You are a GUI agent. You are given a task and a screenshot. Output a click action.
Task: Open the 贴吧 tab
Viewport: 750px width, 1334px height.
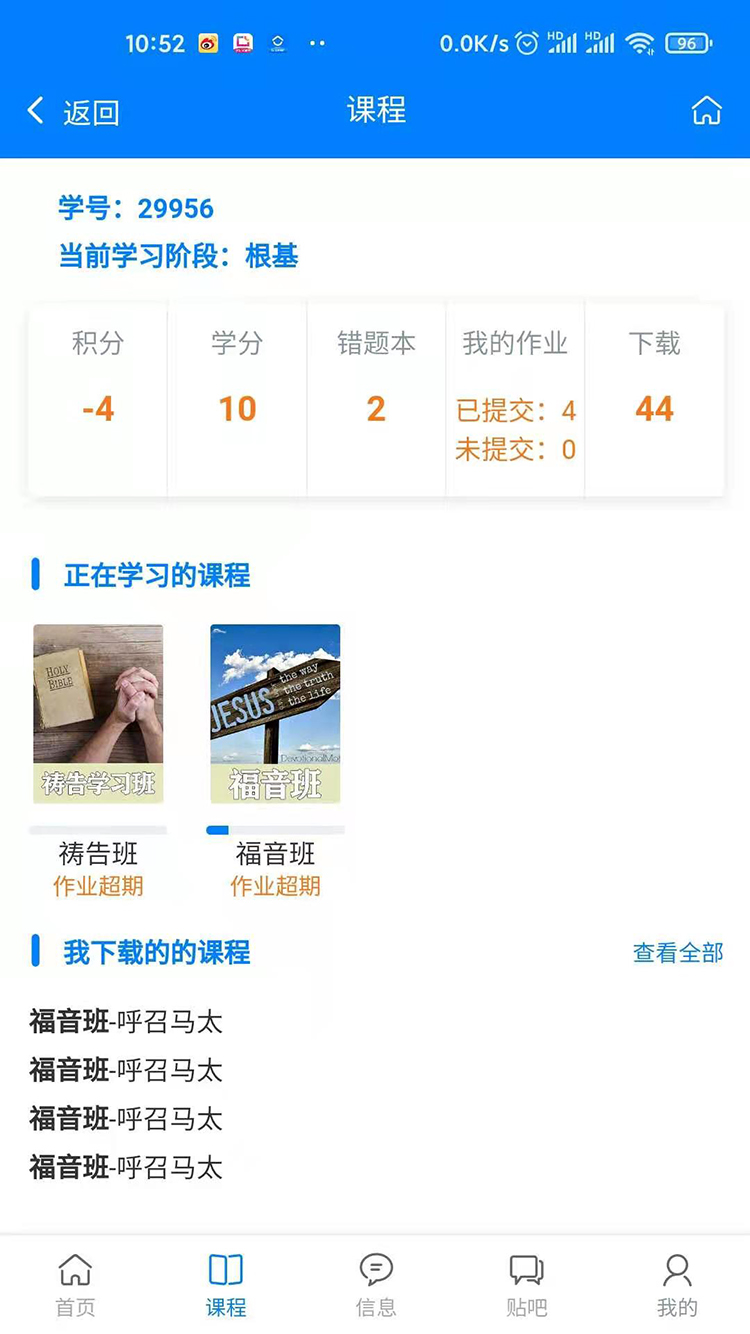(526, 1285)
